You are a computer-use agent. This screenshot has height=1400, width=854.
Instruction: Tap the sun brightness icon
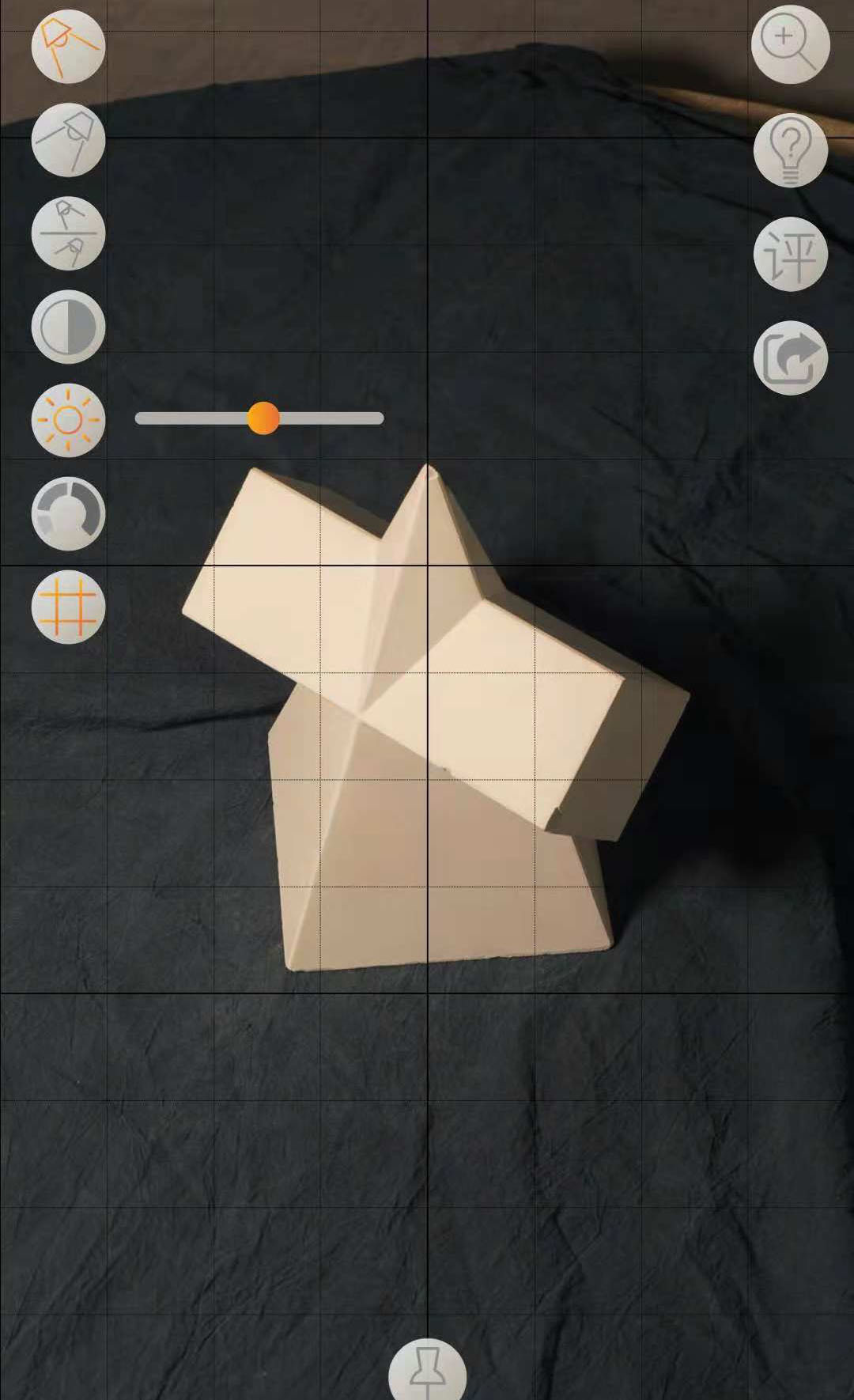[68, 420]
